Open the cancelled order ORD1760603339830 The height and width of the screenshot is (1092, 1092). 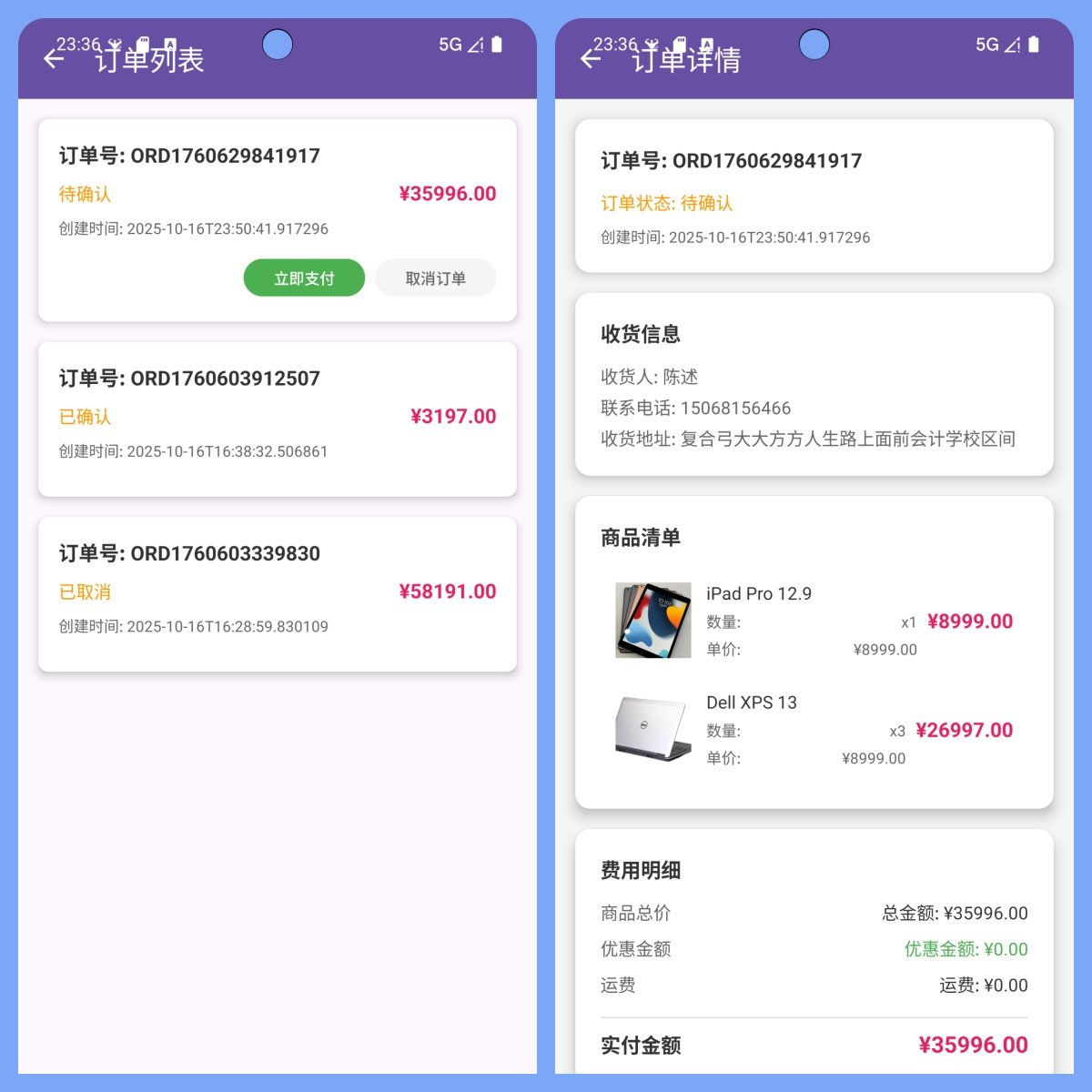click(277, 593)
